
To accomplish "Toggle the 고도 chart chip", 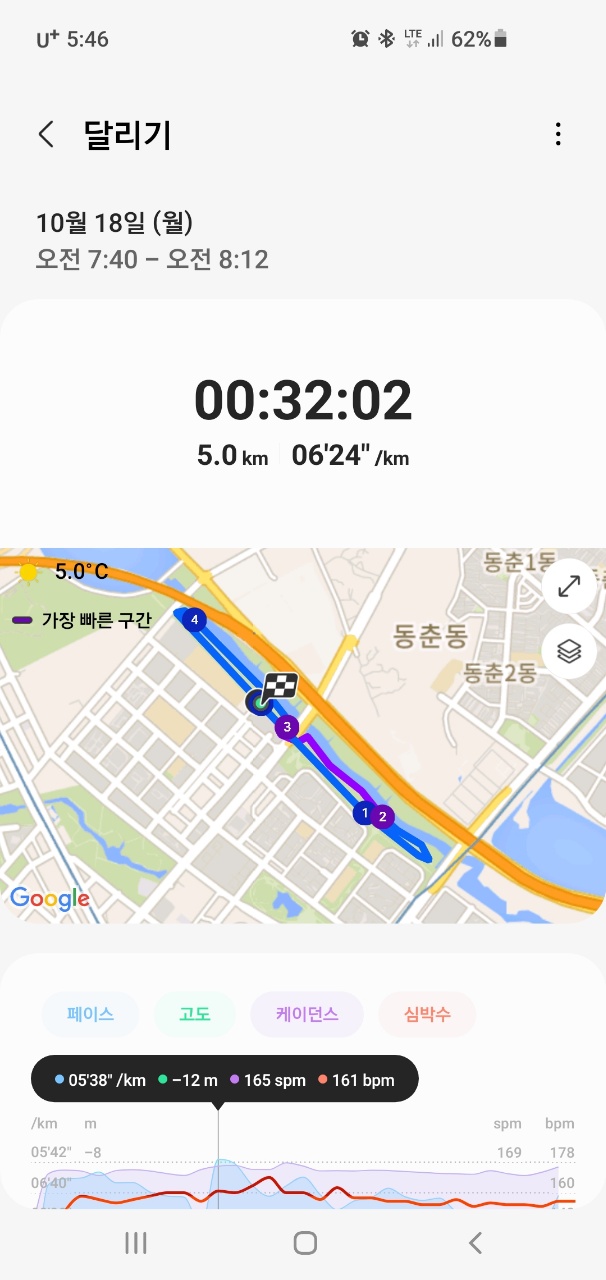I will tap(194, 1014).
